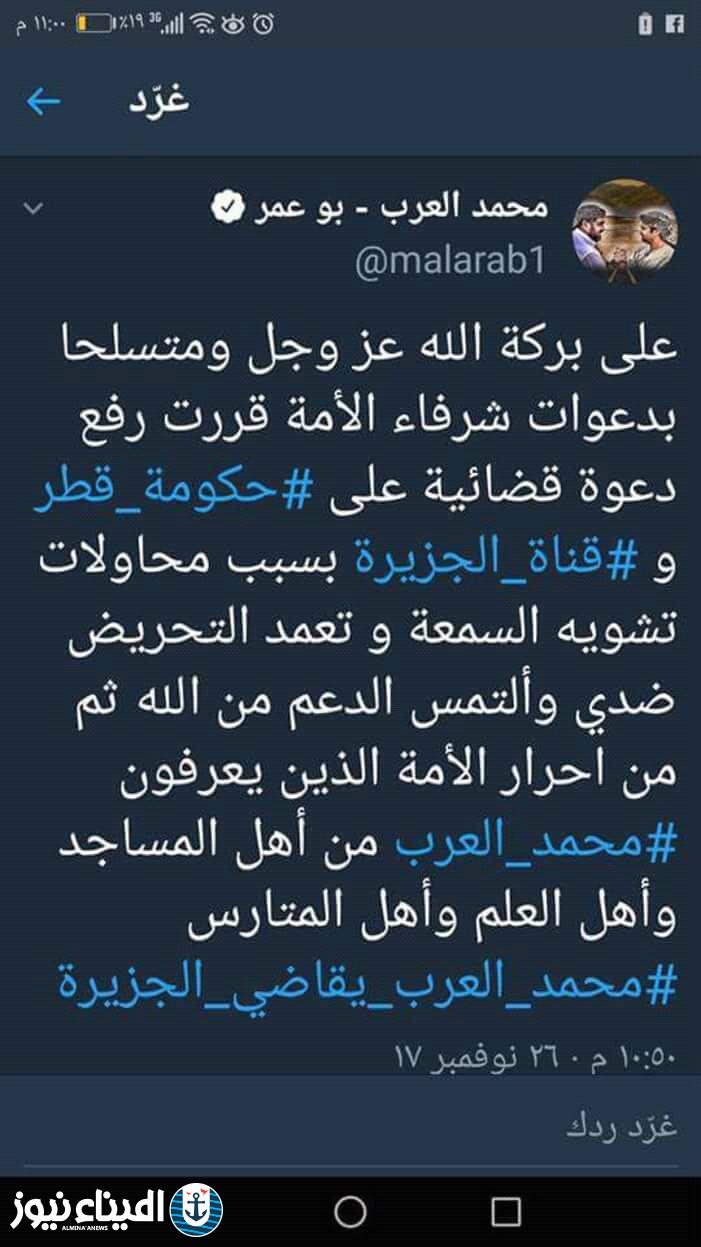Open the @malarab1 profile handle

pyautogui.click(x=450, y=262)
